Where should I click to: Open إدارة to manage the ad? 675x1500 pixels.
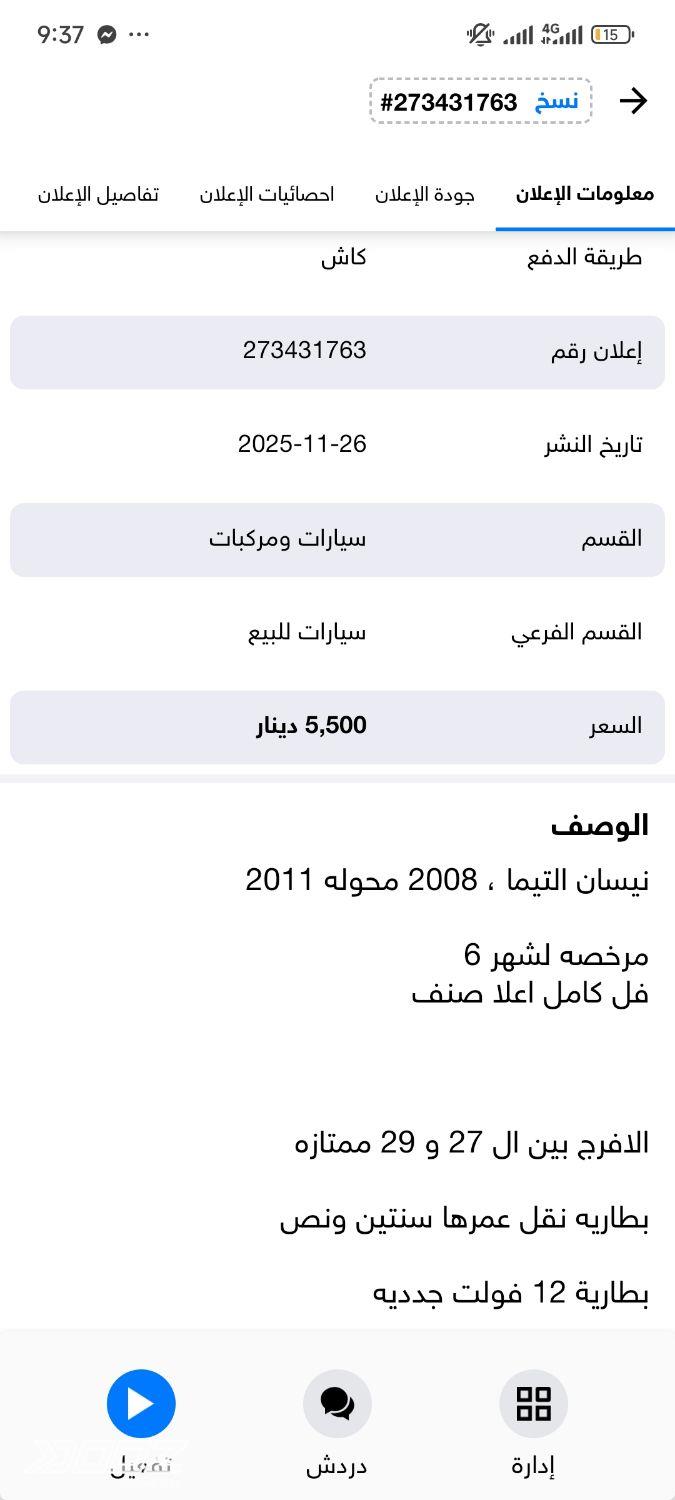(x=533, y=1404)
